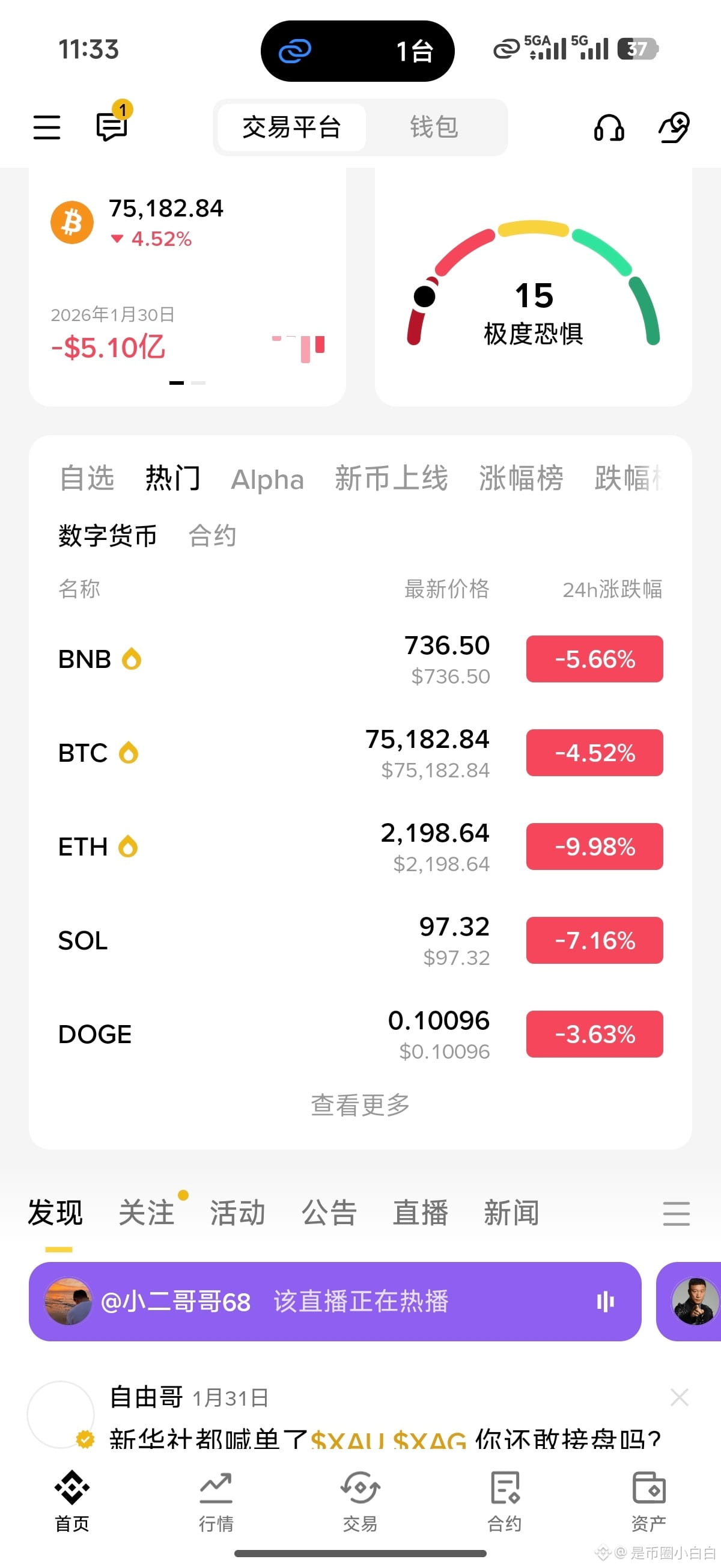Viewport: 721px width, 1568px height.
Task: Switch feed to the 关注 tab
Action: coord(146,1213)
